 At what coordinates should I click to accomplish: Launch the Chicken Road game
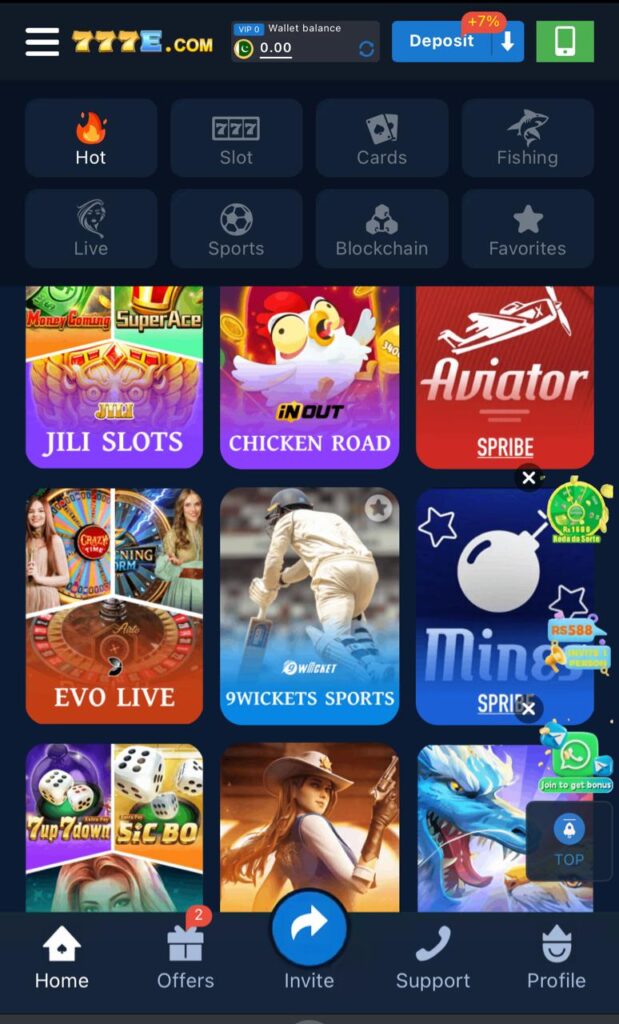[x=309, y=378]
